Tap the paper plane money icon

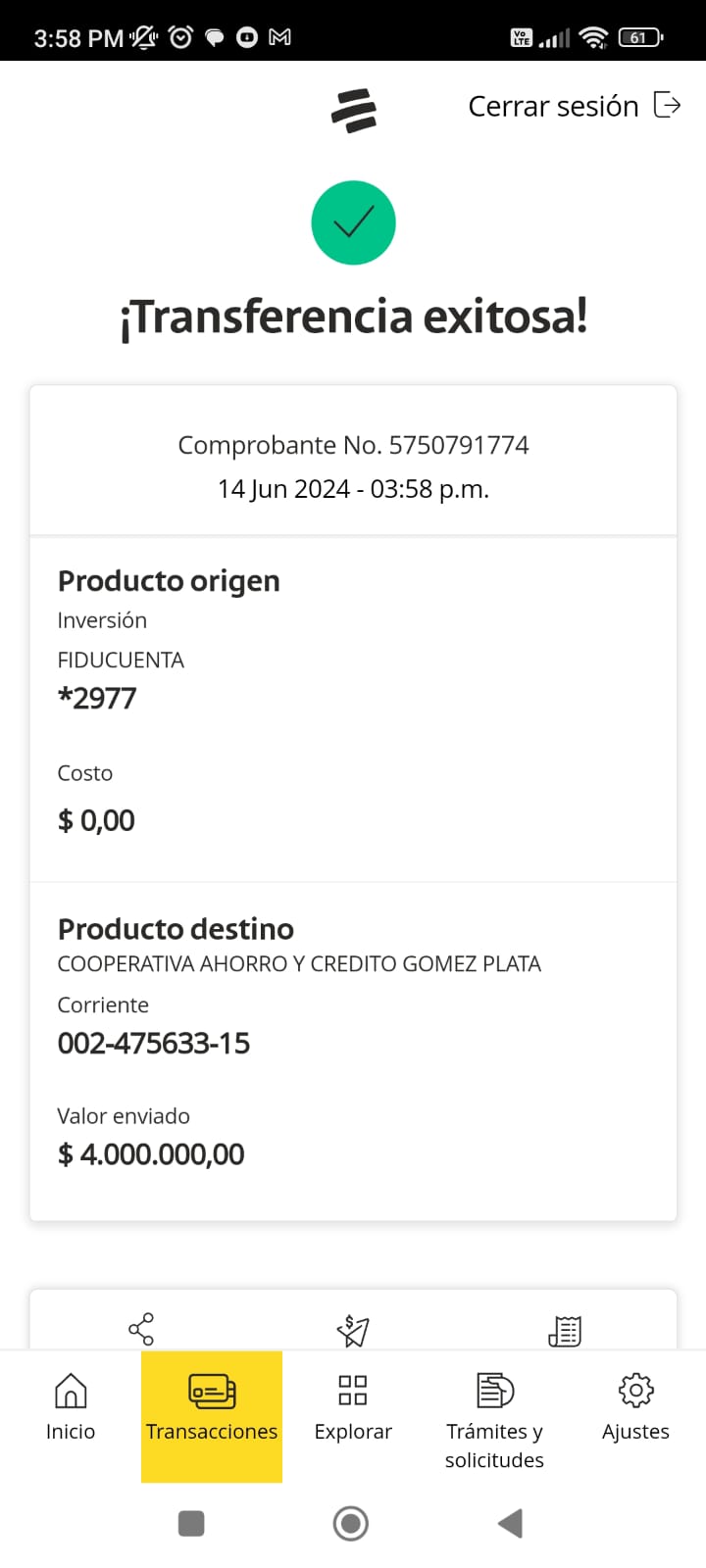click(x=353, y=1330)
